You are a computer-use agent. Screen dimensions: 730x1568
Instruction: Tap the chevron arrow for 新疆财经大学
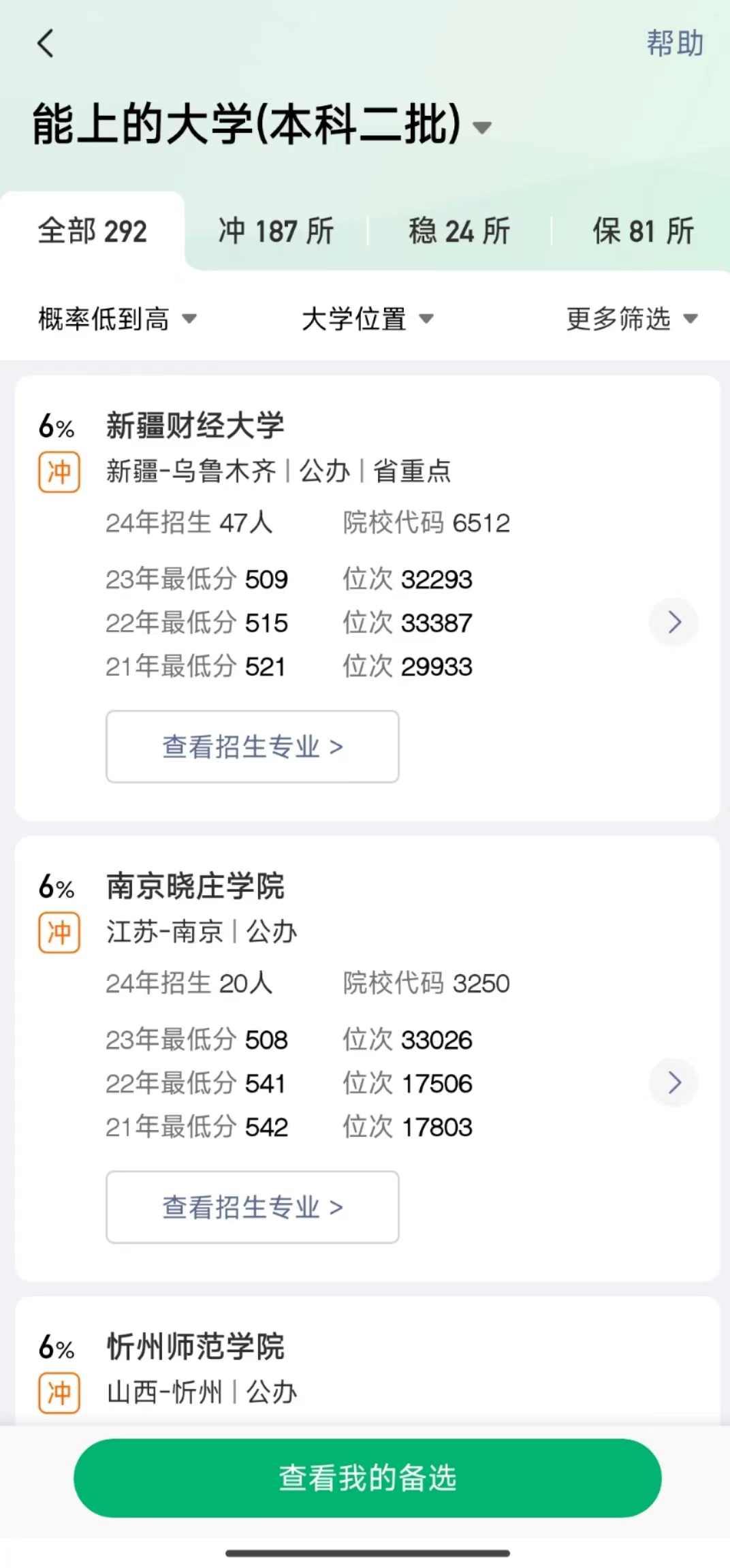click(x=673, y=622)
